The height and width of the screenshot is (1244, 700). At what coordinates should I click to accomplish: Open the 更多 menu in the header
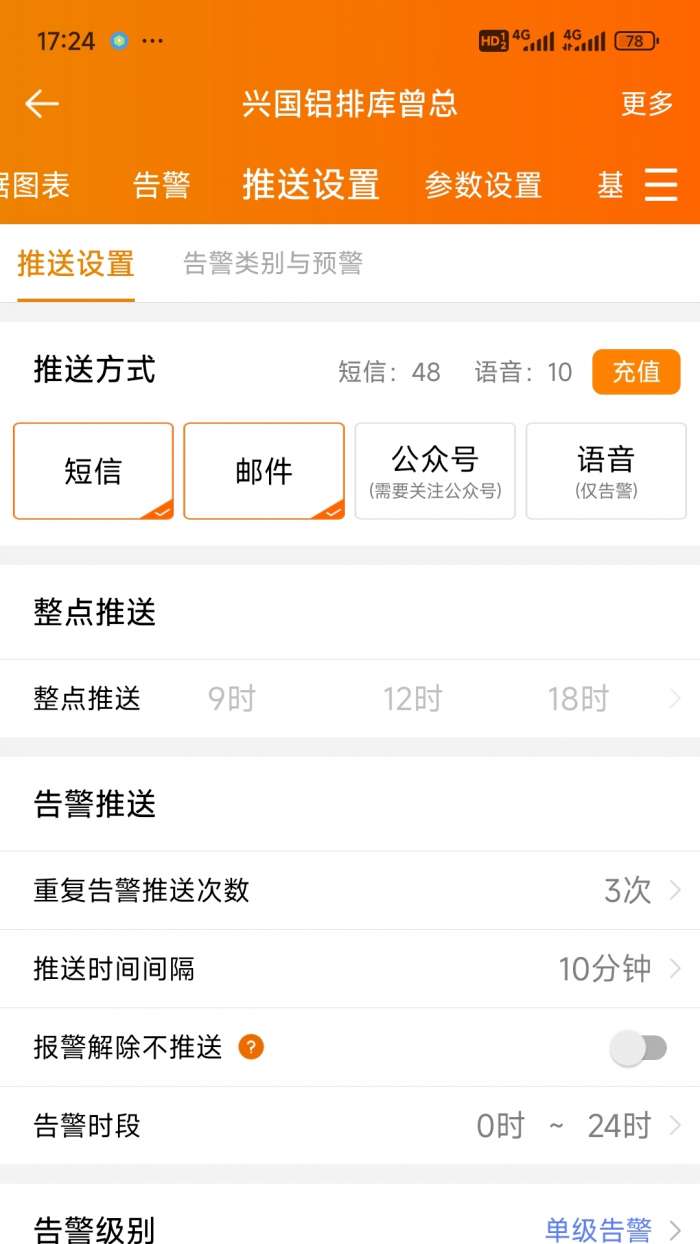pyautogui.click(x=647, y=103)
